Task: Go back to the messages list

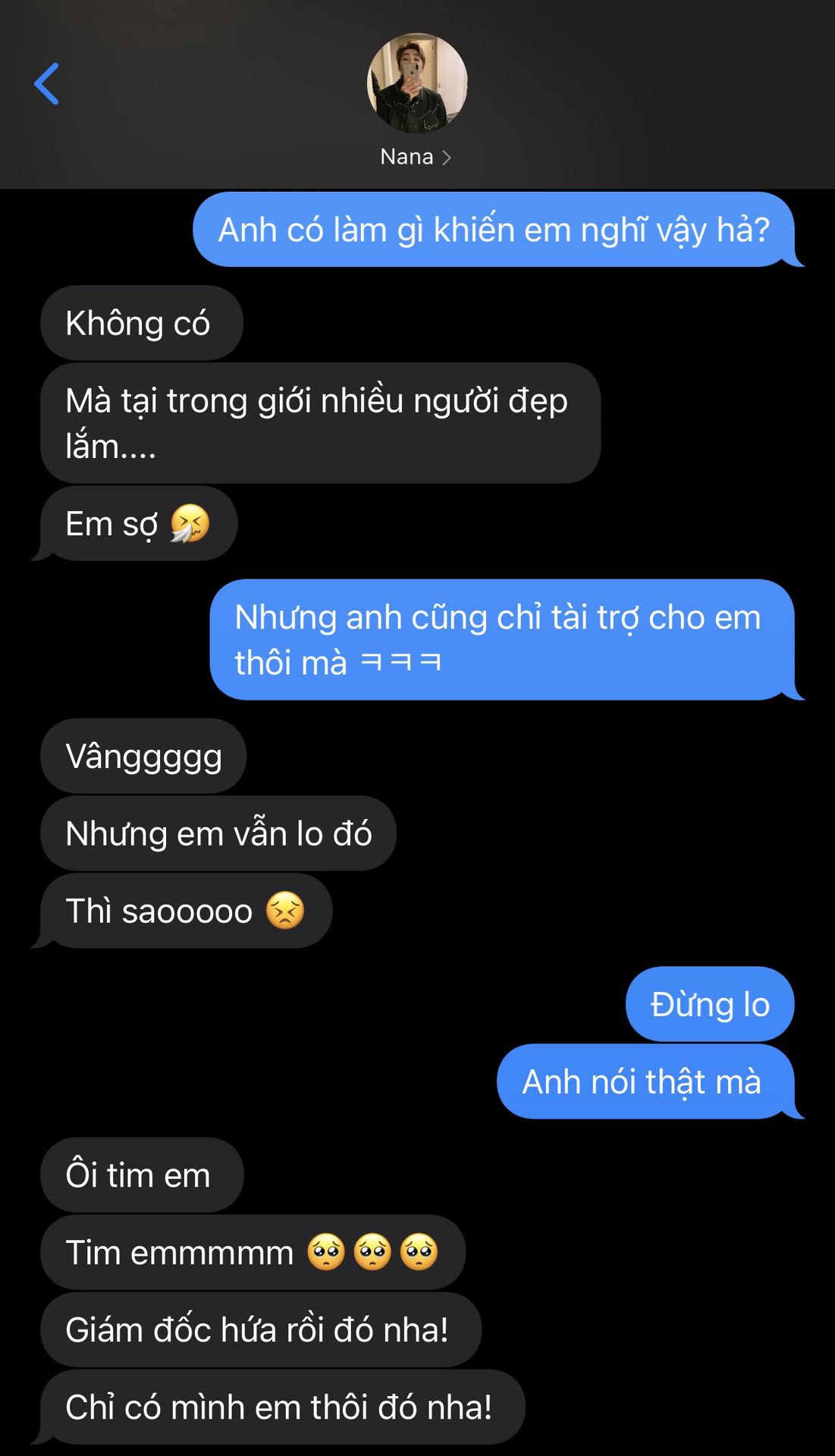Action: coord(46,83)
